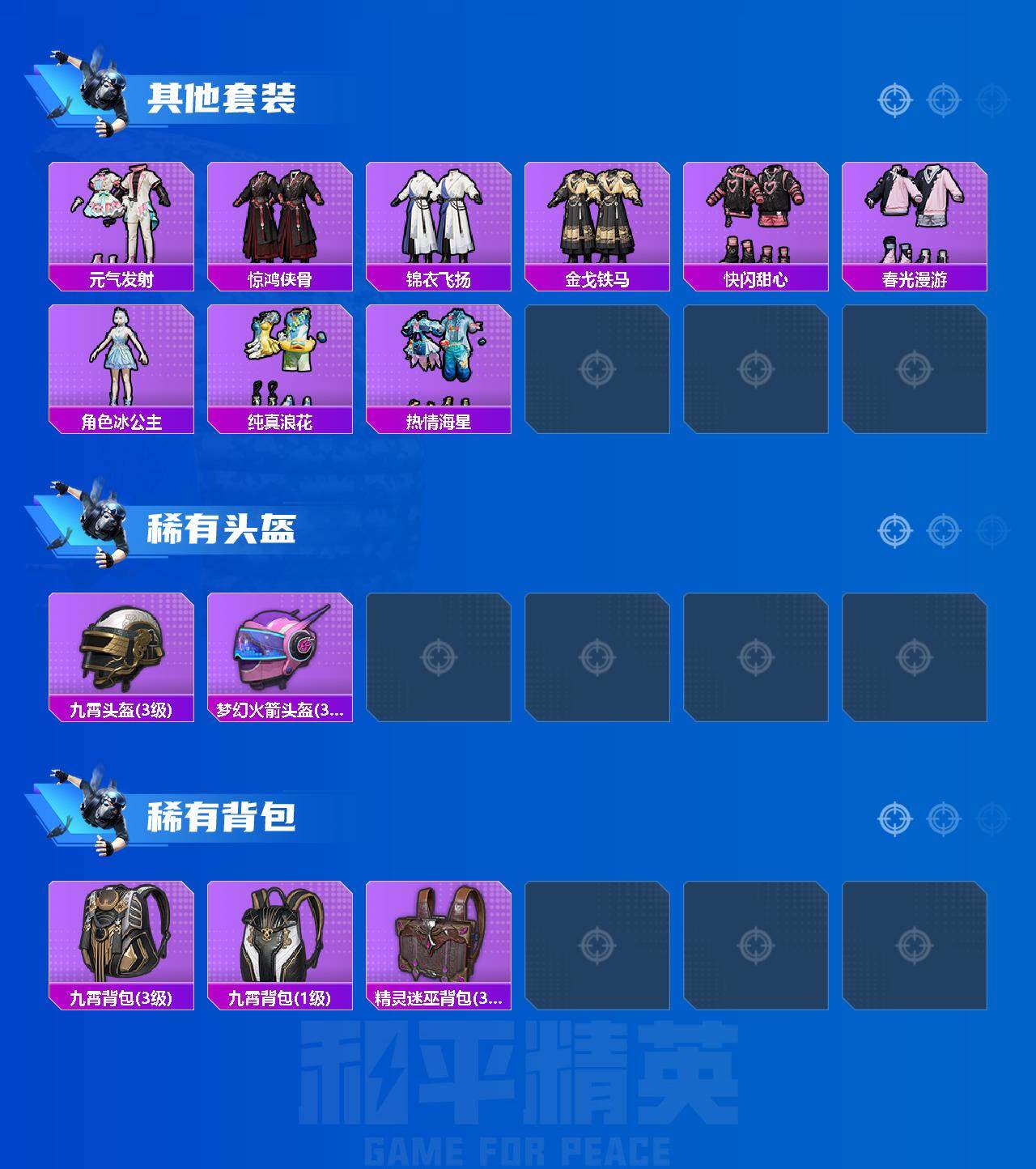Select the 精灵迷巫背包 backpack thumbnail

(441, 939)
